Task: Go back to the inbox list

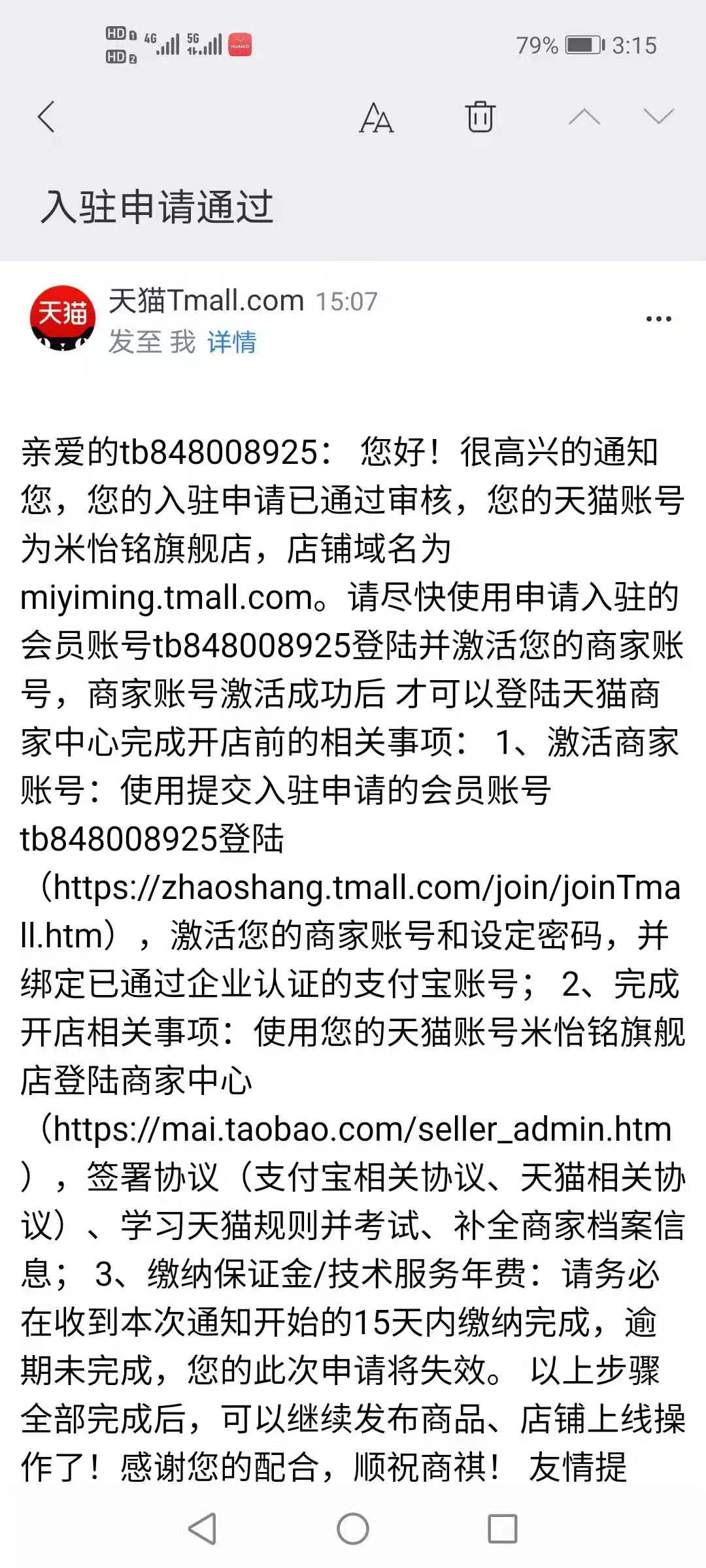Action: (46, 118)
